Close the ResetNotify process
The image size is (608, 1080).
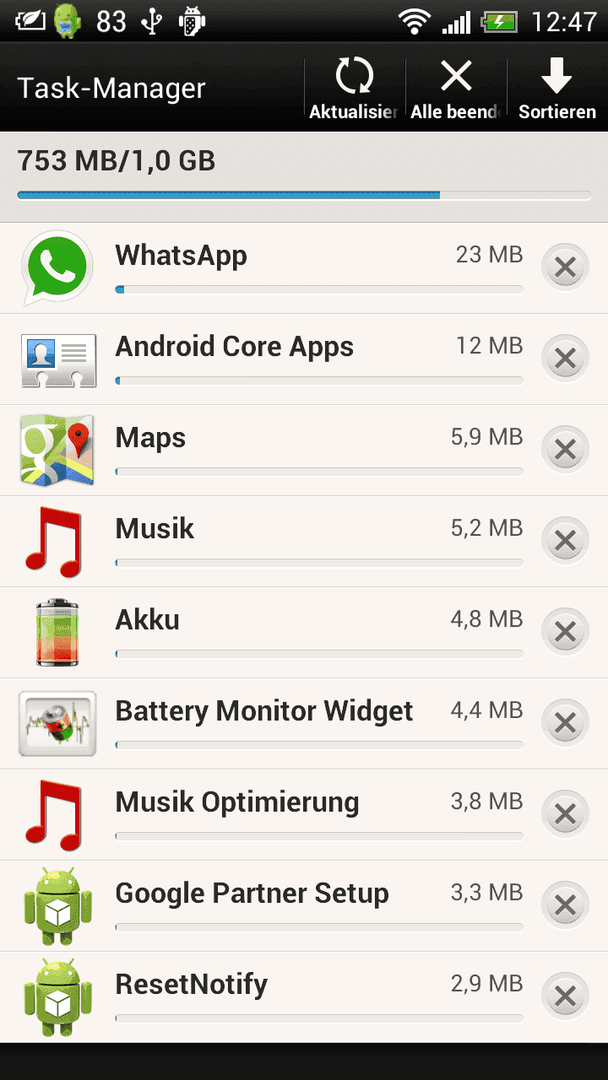[x=565, y=996]
